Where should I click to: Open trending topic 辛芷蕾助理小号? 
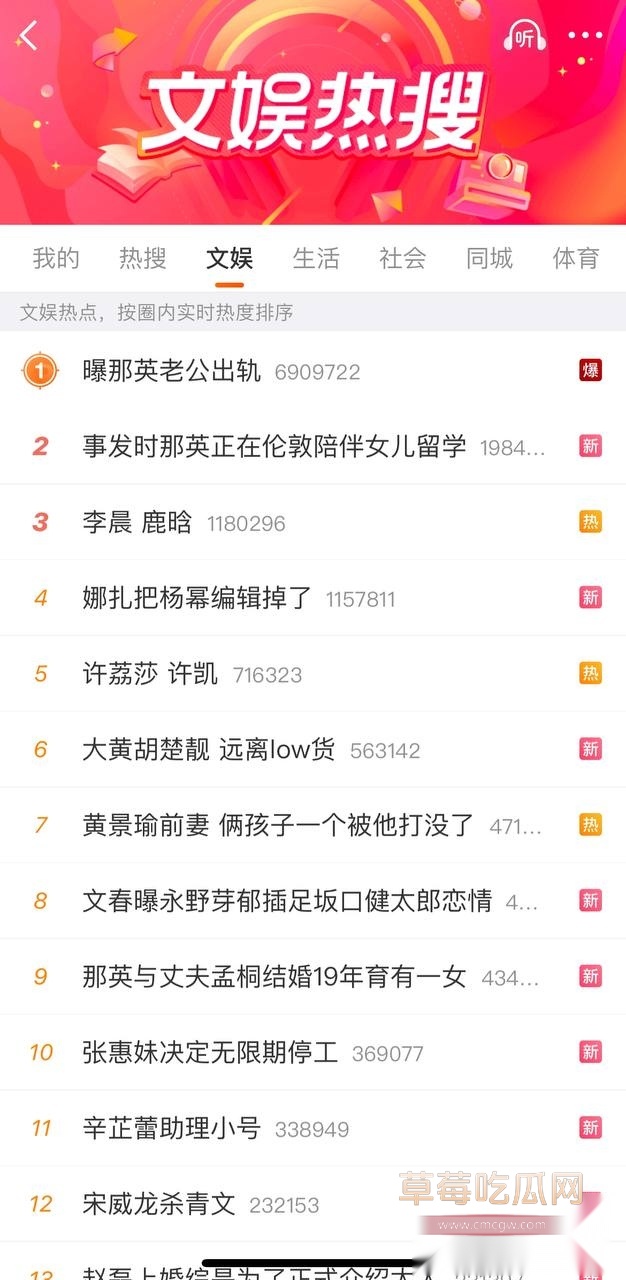coord(313,1128)
